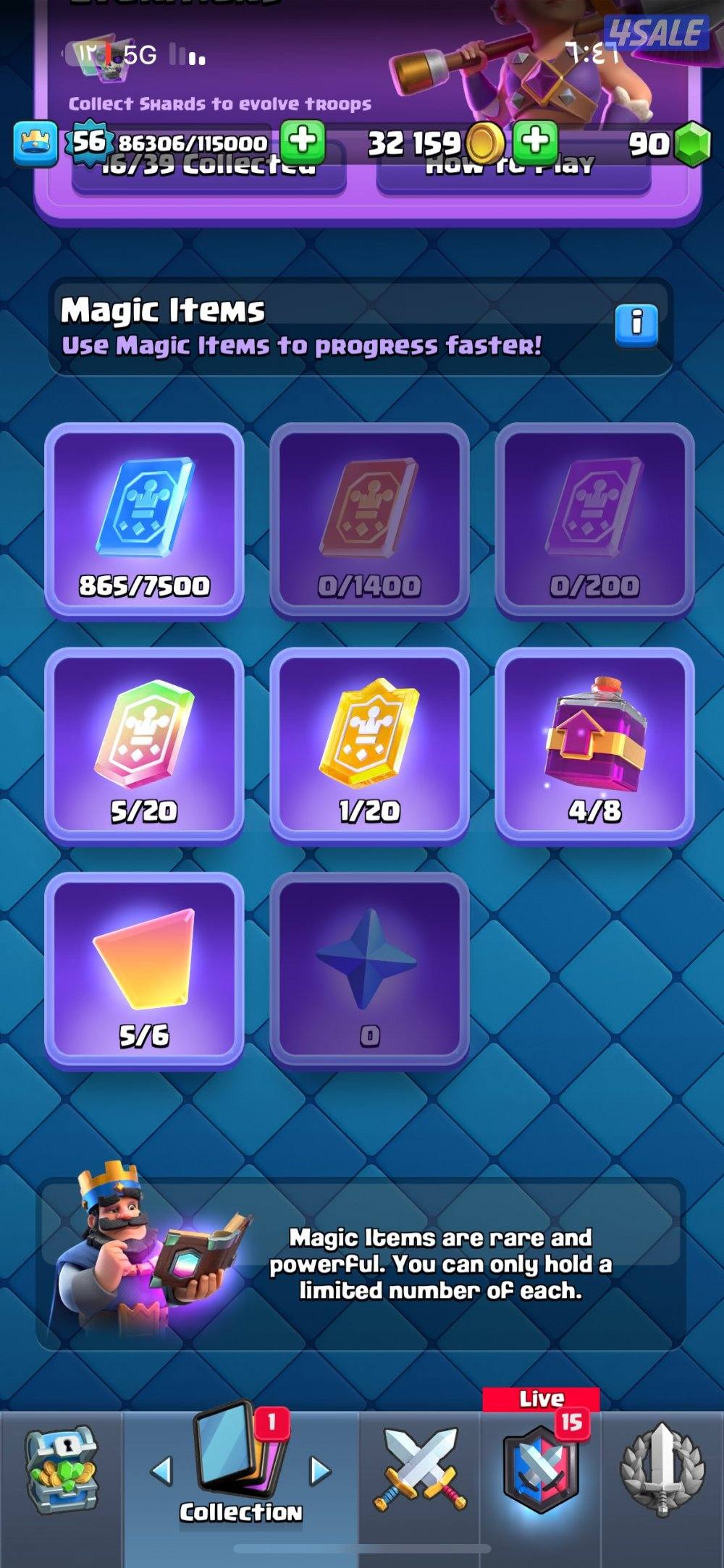
Task: Select the blue star tile showing 0
Action: [x=369, y=970]
